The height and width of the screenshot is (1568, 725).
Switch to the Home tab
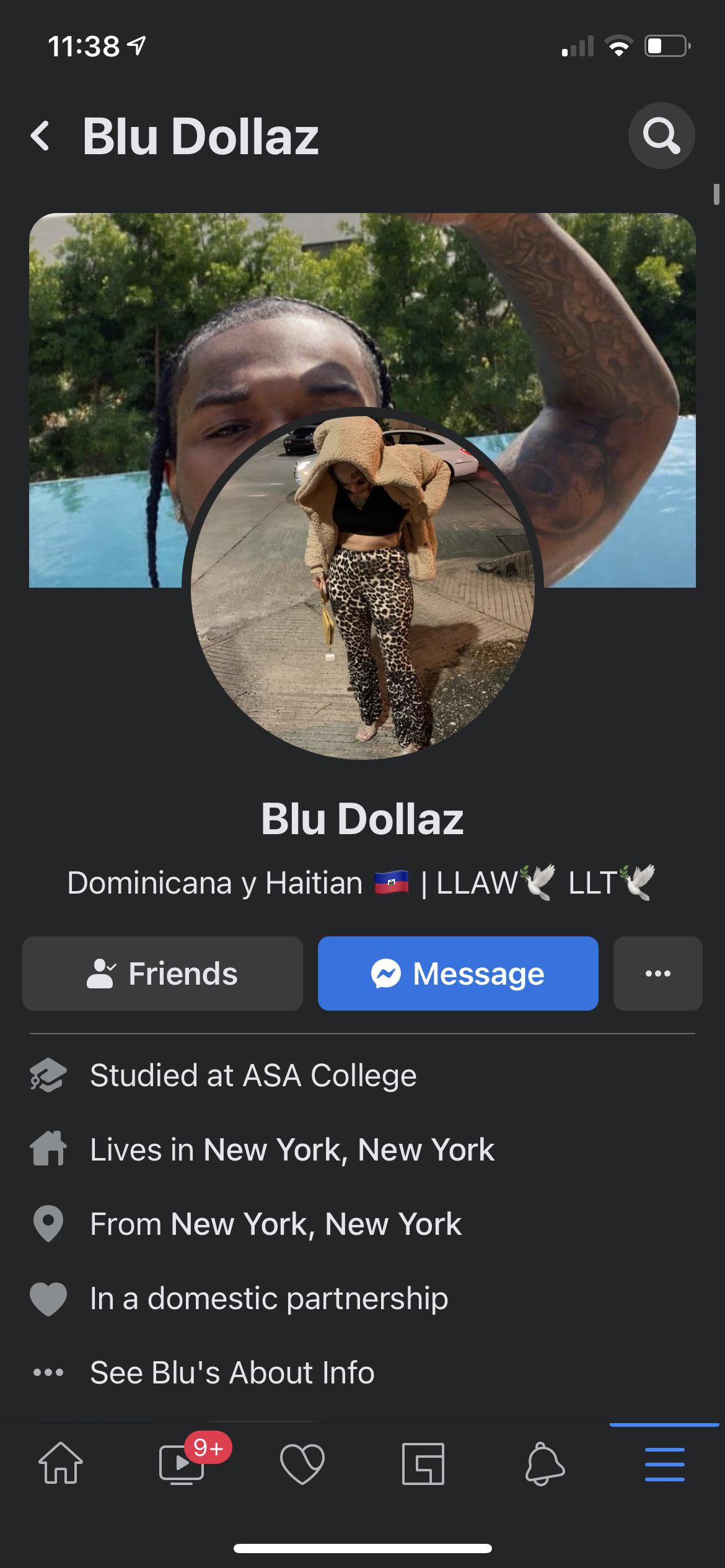click(61, 1464)
